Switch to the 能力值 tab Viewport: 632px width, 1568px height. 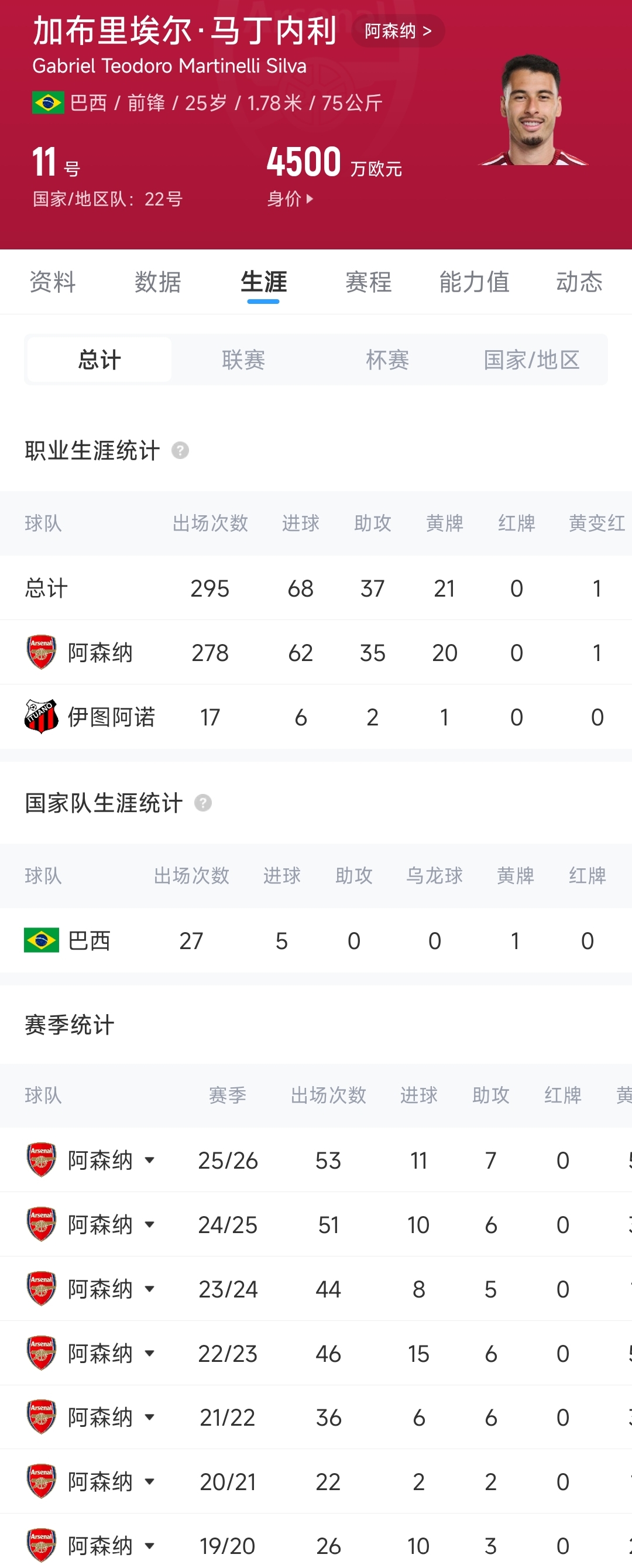(475, 282)
